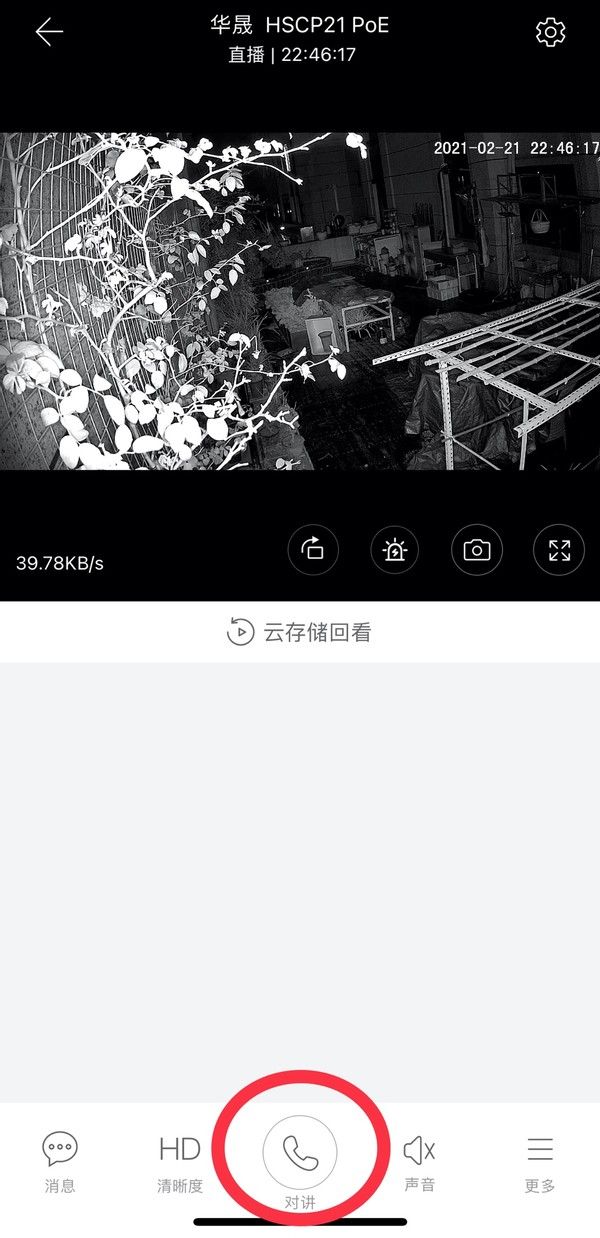This screenshot has width=600, height=1238.
Task: Take a snapshot with camera icon
Action: click(477, 550)
